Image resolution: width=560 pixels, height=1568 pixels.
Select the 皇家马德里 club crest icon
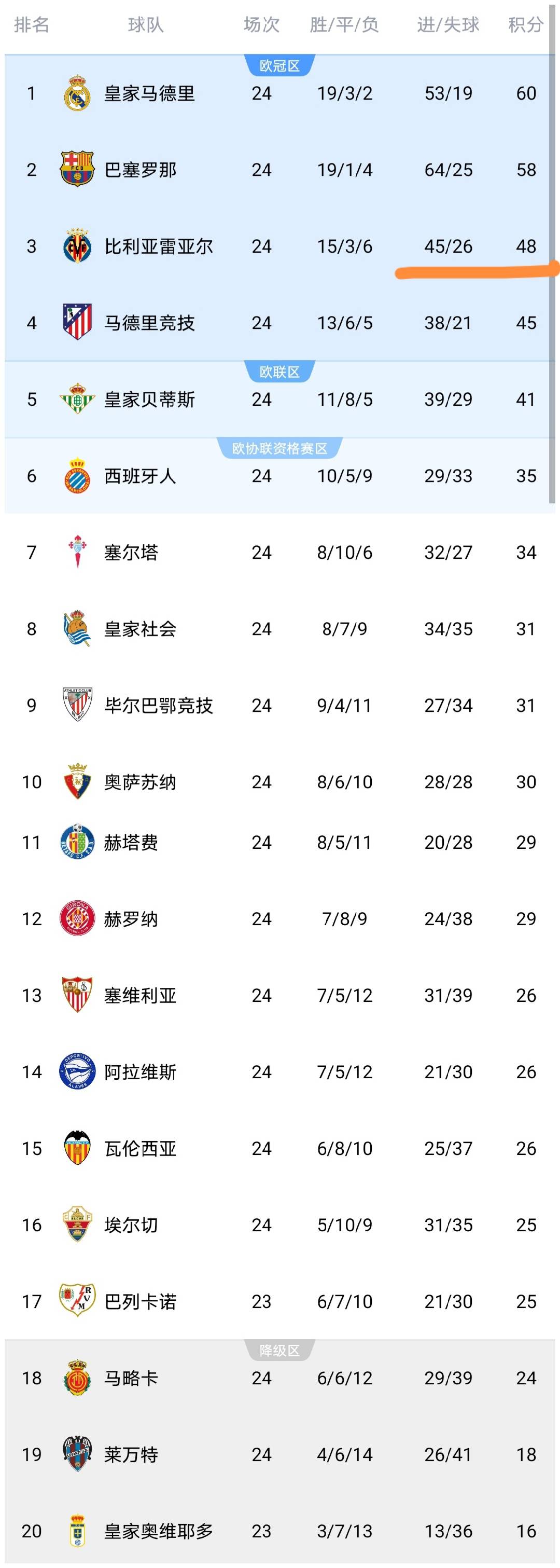click(77, 94)
